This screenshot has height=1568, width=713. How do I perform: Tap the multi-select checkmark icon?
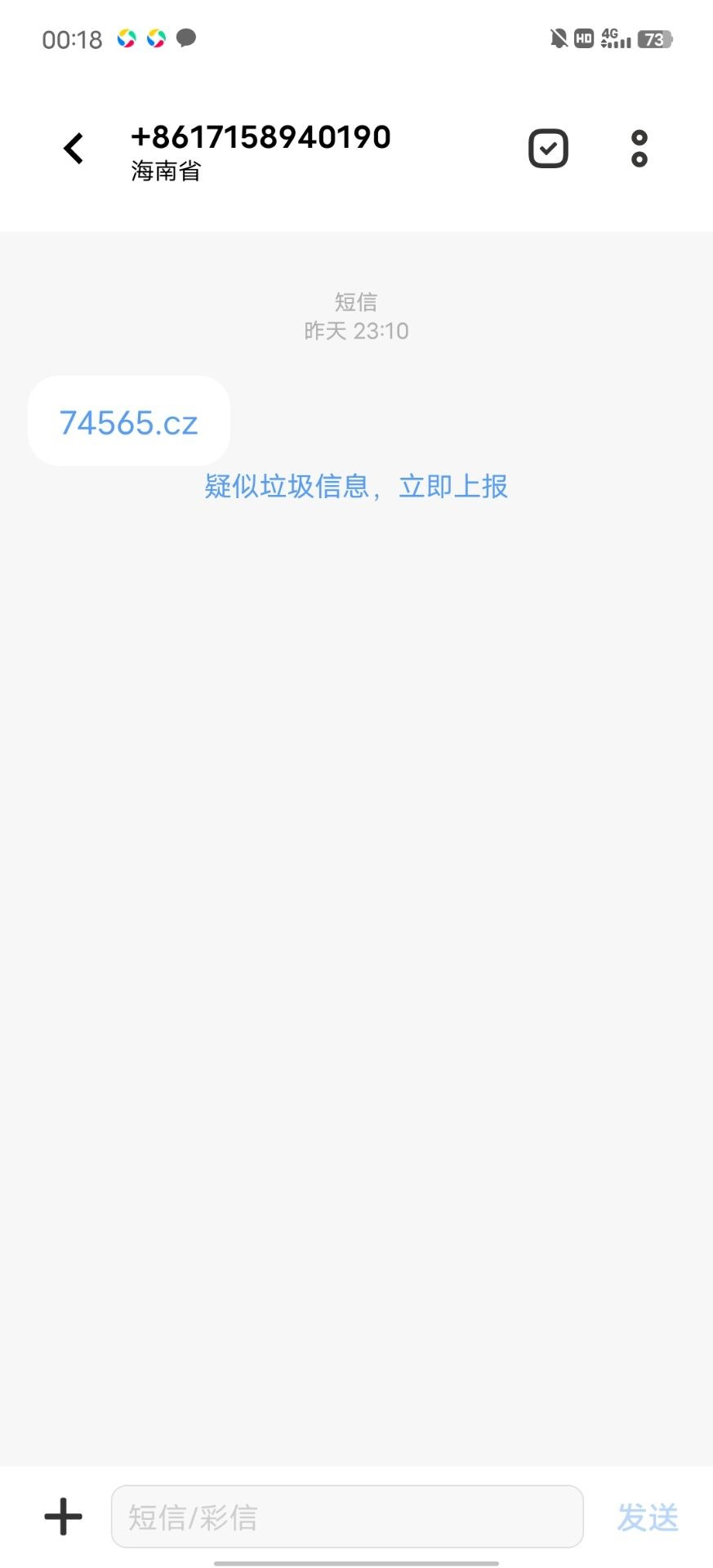pyautogui.click(x=548, y=149)
